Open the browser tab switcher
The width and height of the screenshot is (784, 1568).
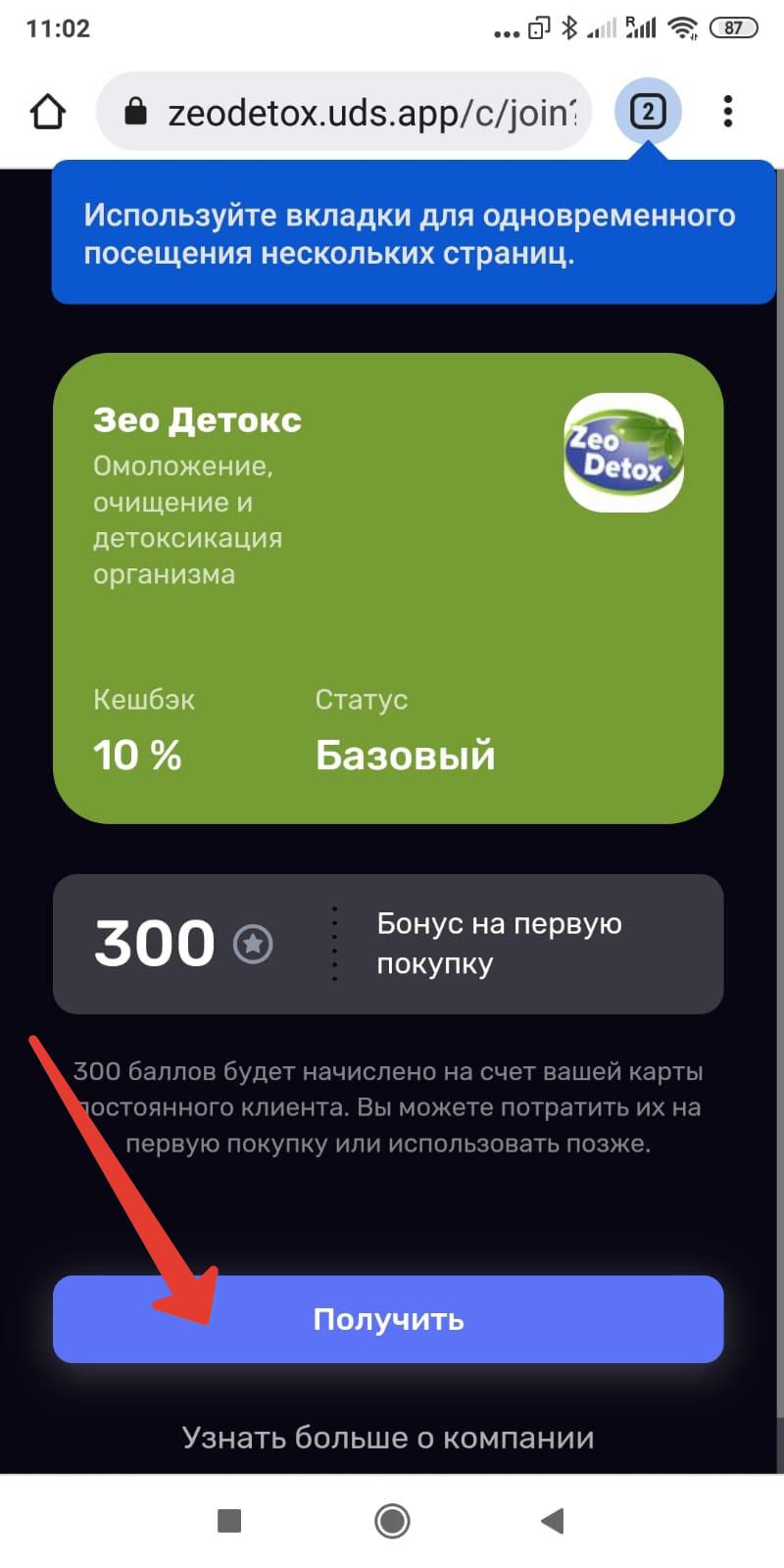click(648, 111)
